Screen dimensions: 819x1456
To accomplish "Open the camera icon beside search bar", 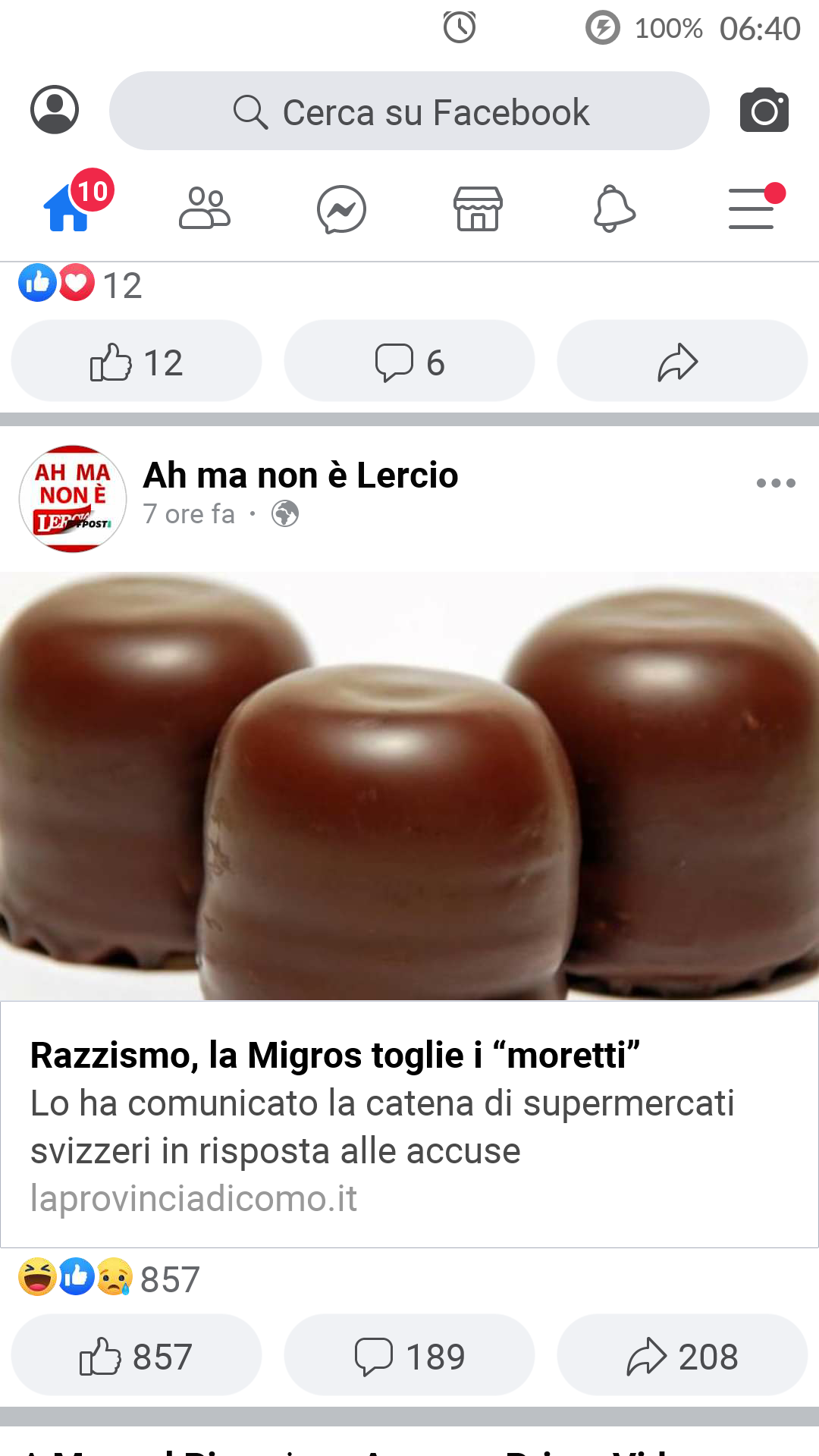I will pos(764,110).
